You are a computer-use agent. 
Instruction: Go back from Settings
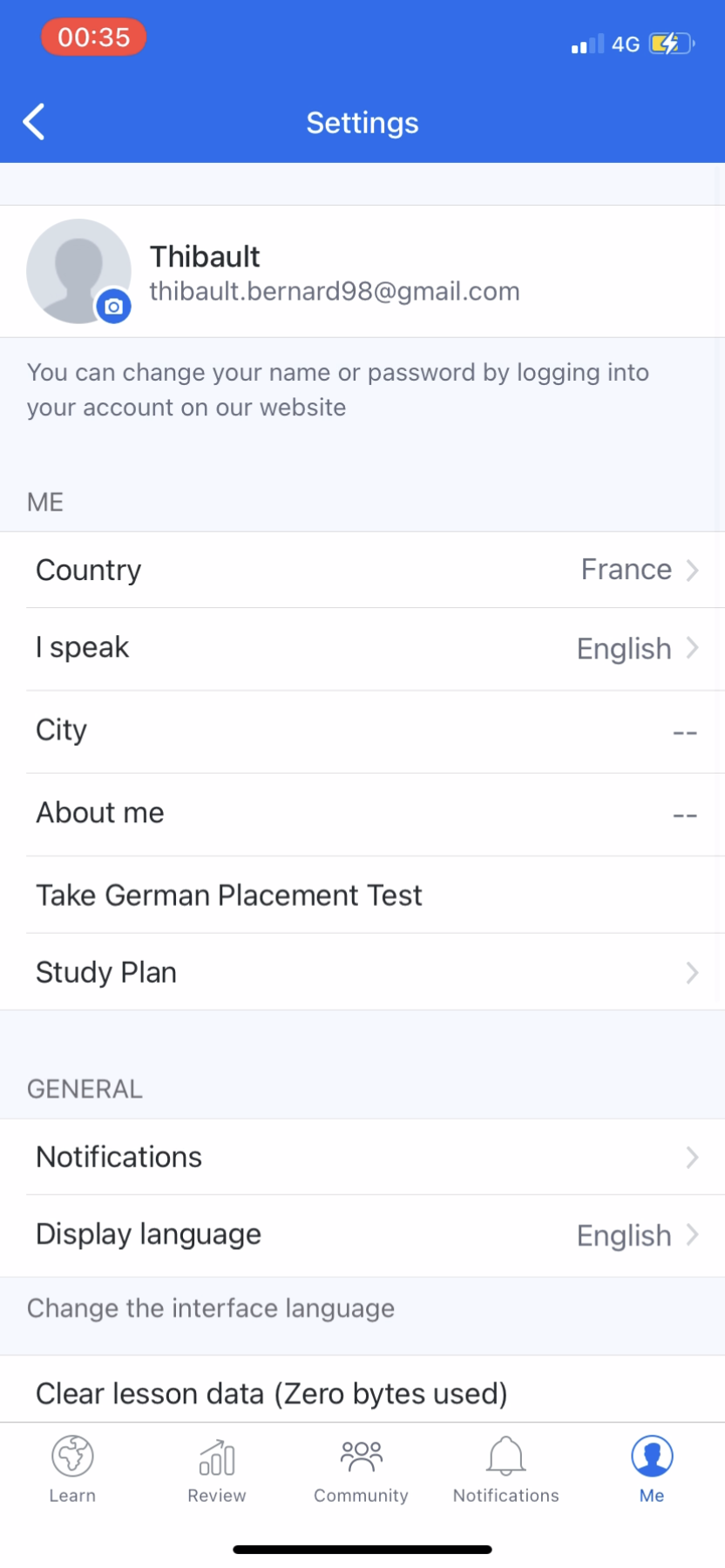(x=35, y=122)
